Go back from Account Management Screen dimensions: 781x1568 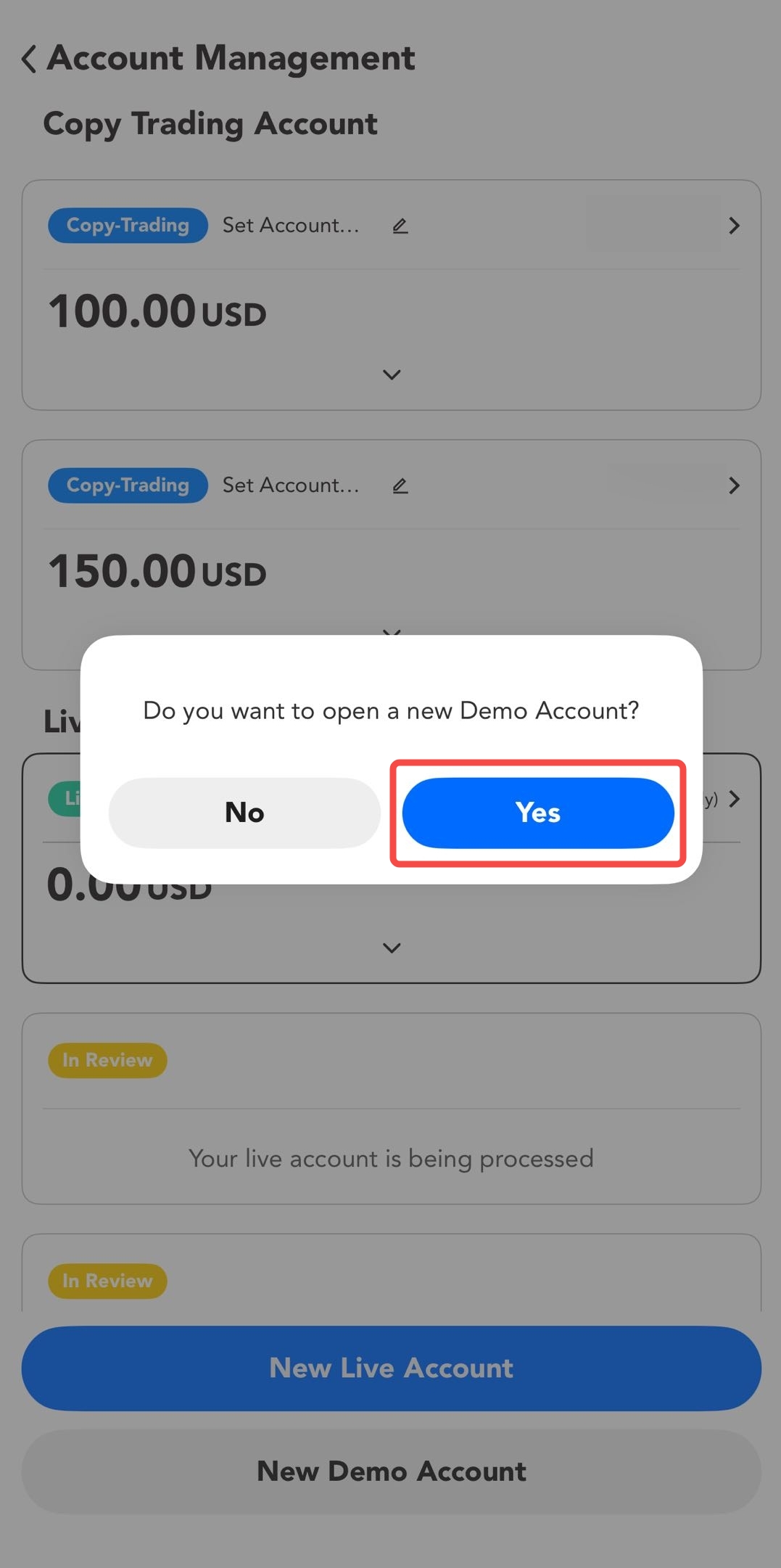[29, 59]
